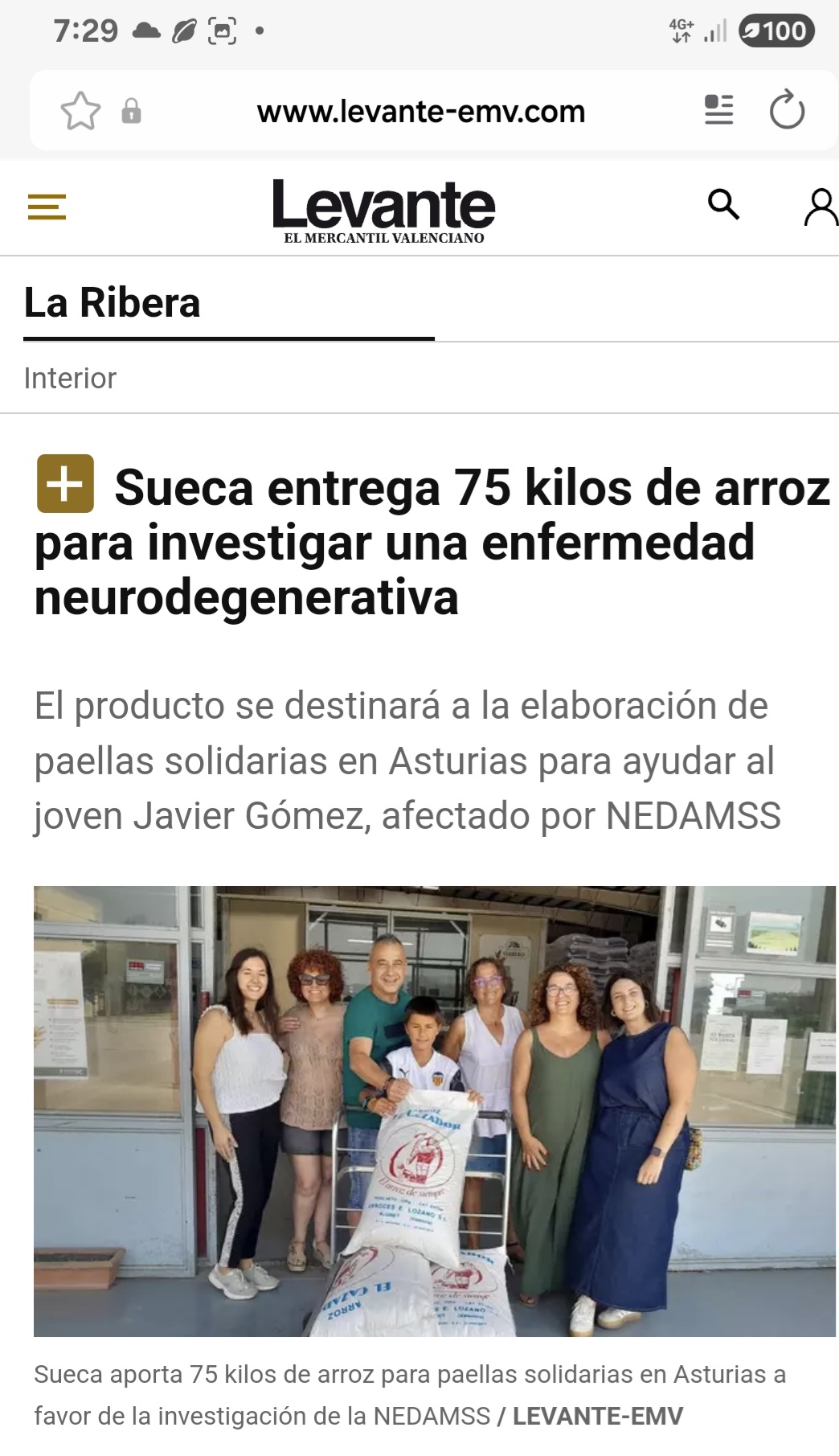Bookmark this page with the star icon
Image resolution: width=839 pixels, height=1456 pixels.
[80, 111]
